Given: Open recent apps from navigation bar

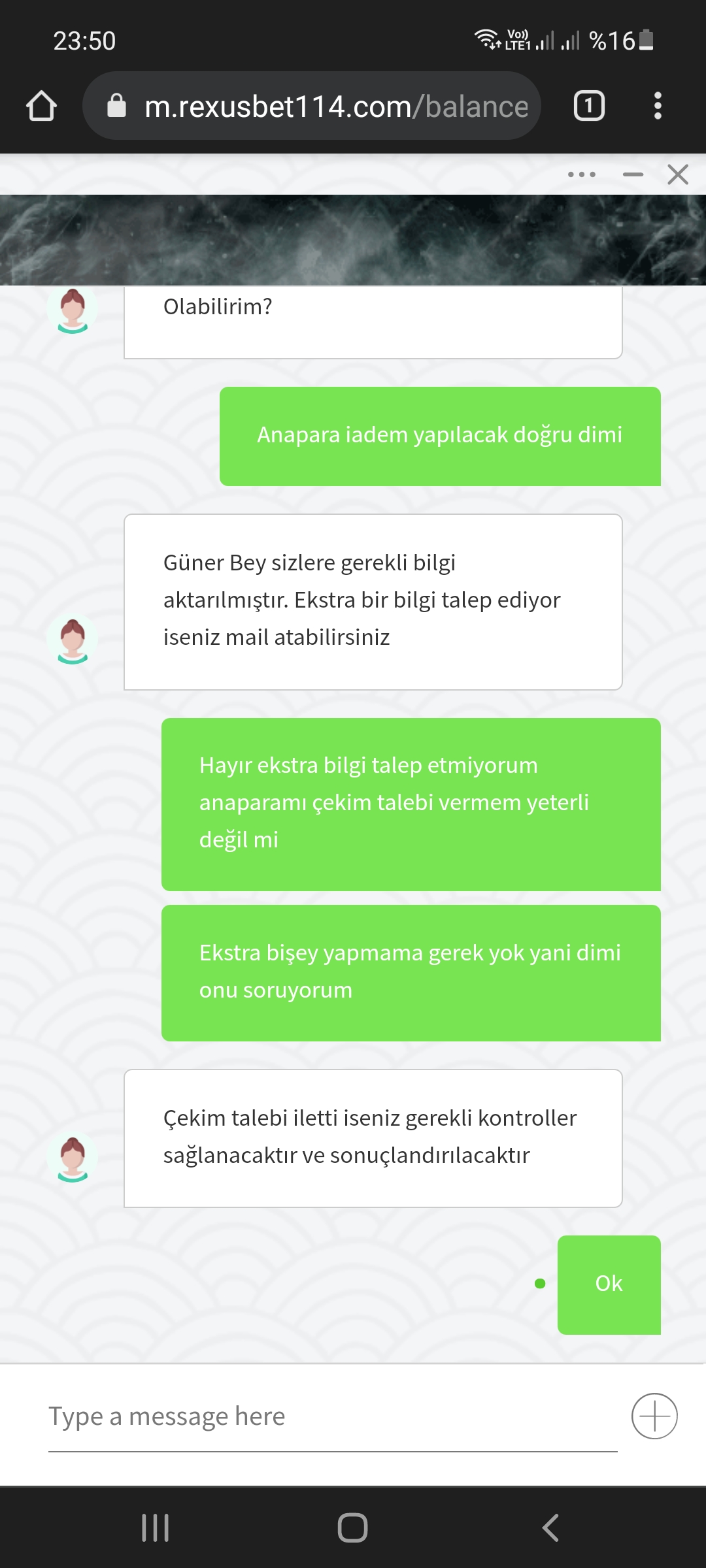Looking at the screenshot, I should click(x=156, y=1527).
